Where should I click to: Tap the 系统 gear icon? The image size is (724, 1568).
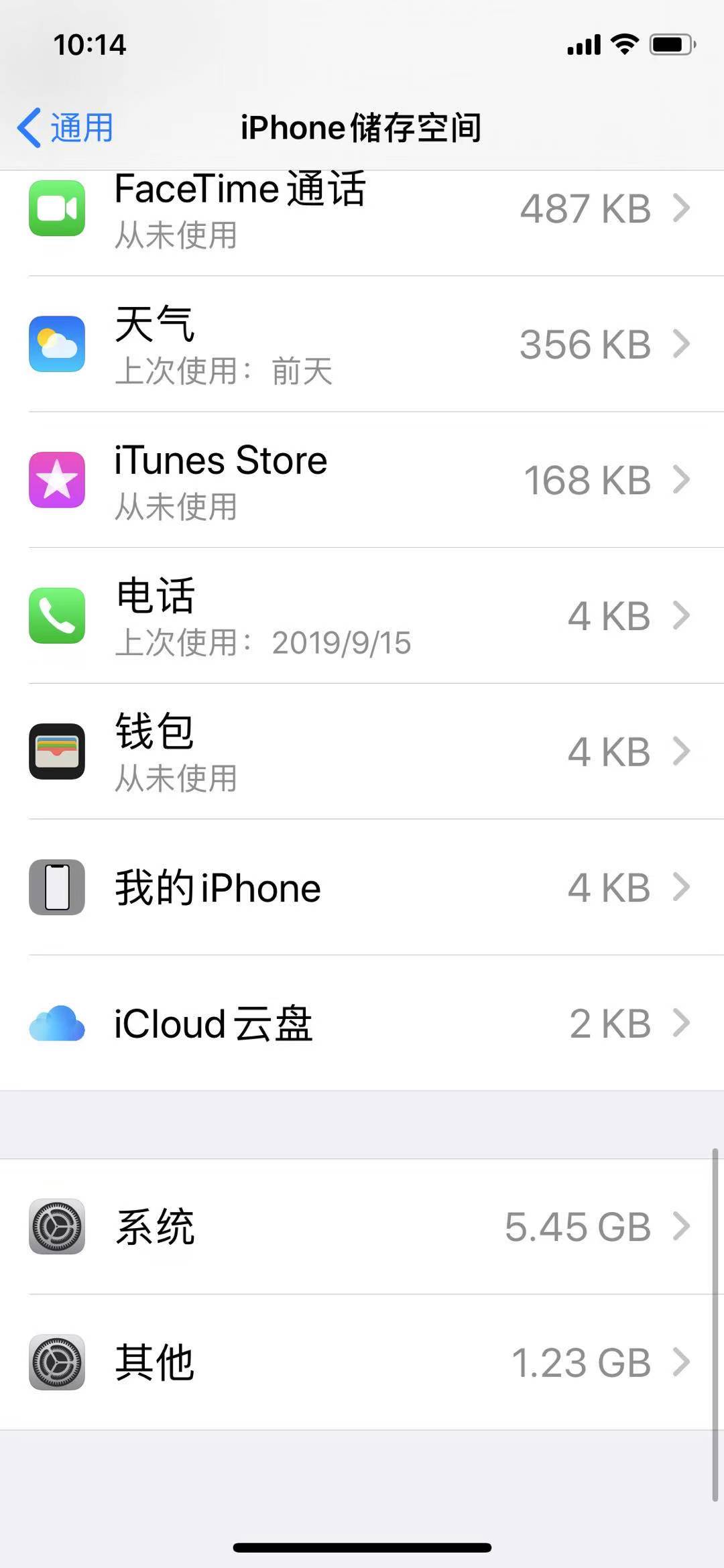click(x=56, y=1225)
